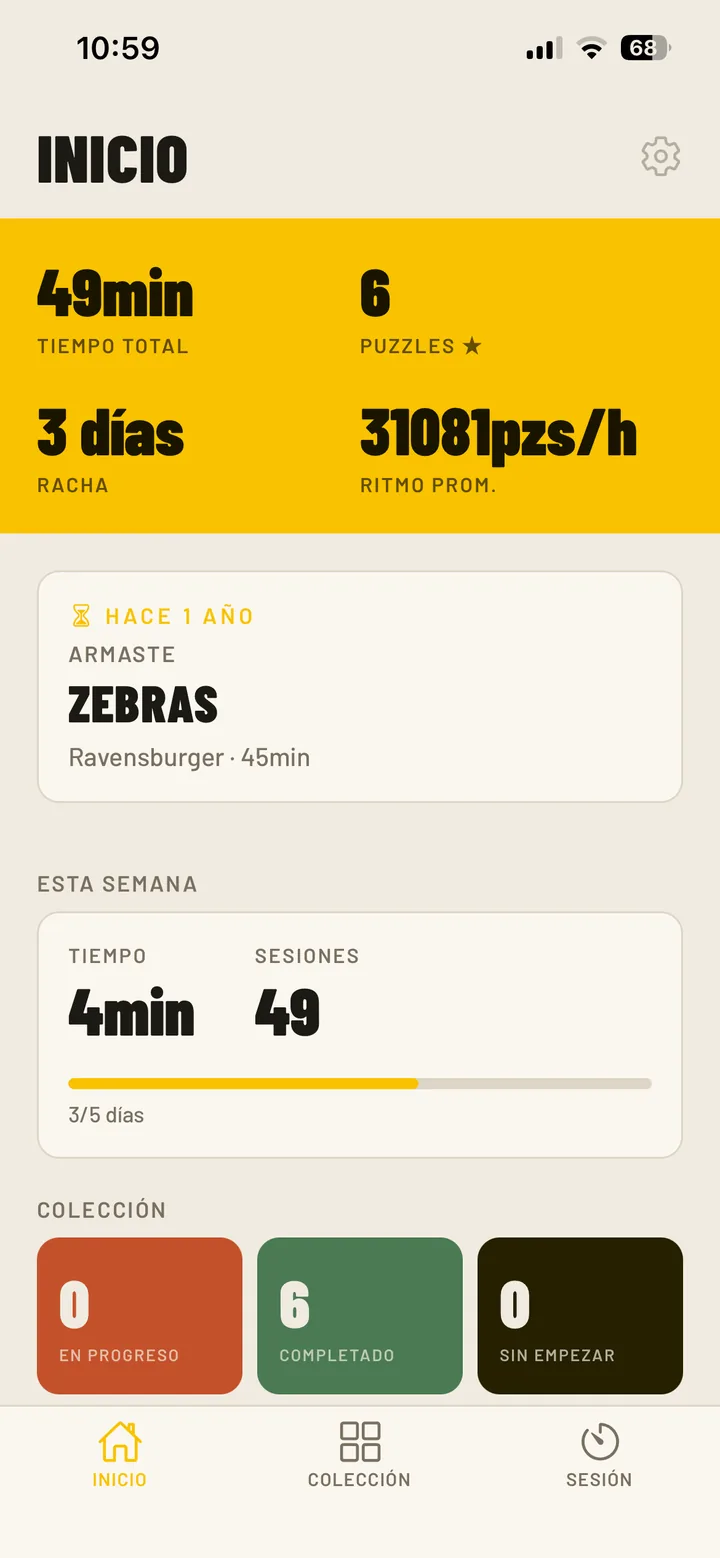Screen dimensions: 720x1558
Task: Open the COMPLETADO green card
Action: tap(360, 1315)
